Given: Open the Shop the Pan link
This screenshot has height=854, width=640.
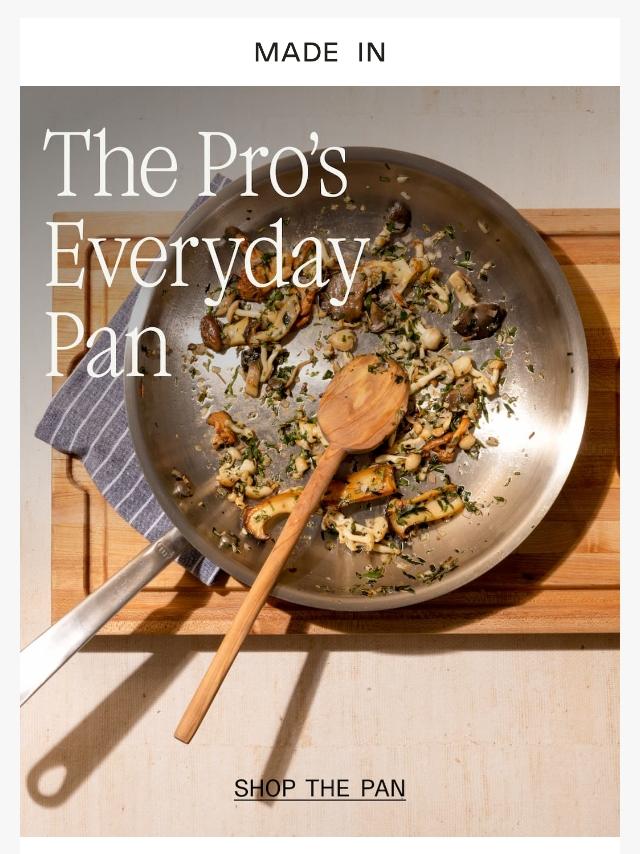Looking at the screenshot, I should [320, 788].
